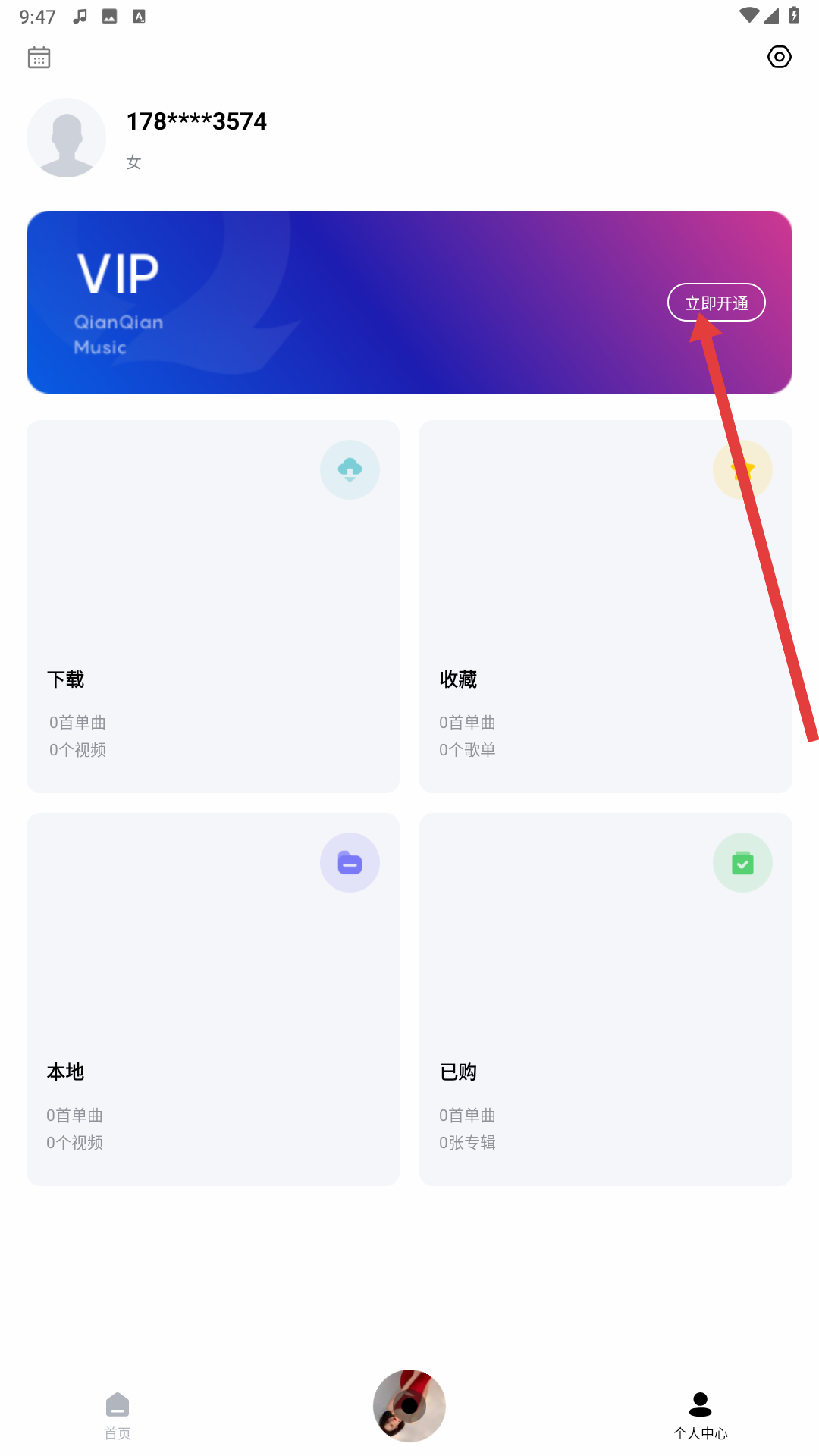This screenshot has height=1456, width=819.
Task: Open account name 178****3574 profile
Action: click(196, 121)
